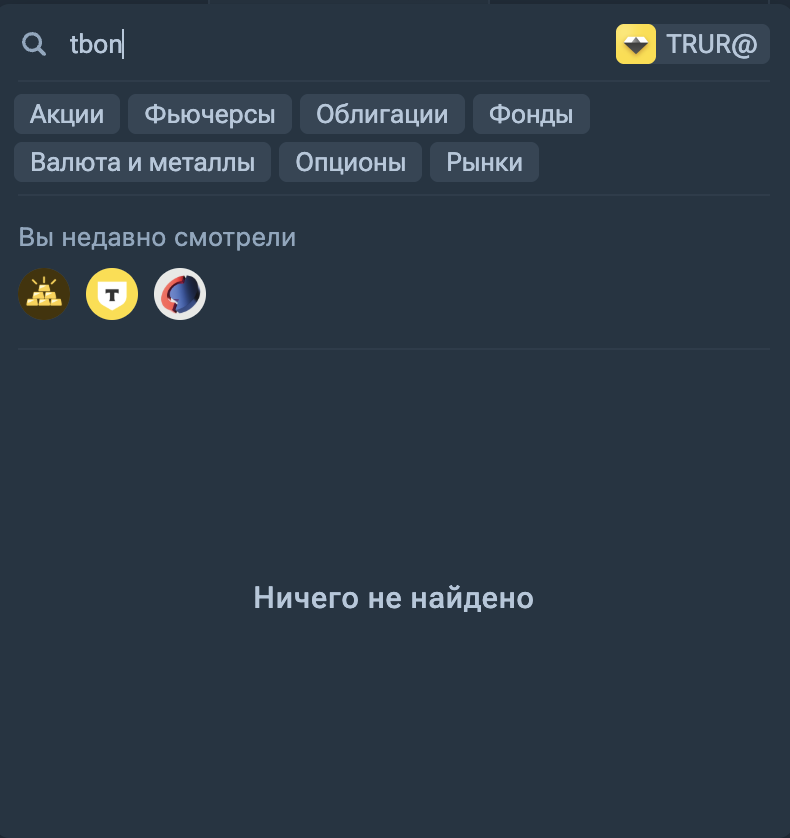Tap the search field containing tbon
Image resolution: width=790 pixels, height=838 pixels.
coord(300,44)
